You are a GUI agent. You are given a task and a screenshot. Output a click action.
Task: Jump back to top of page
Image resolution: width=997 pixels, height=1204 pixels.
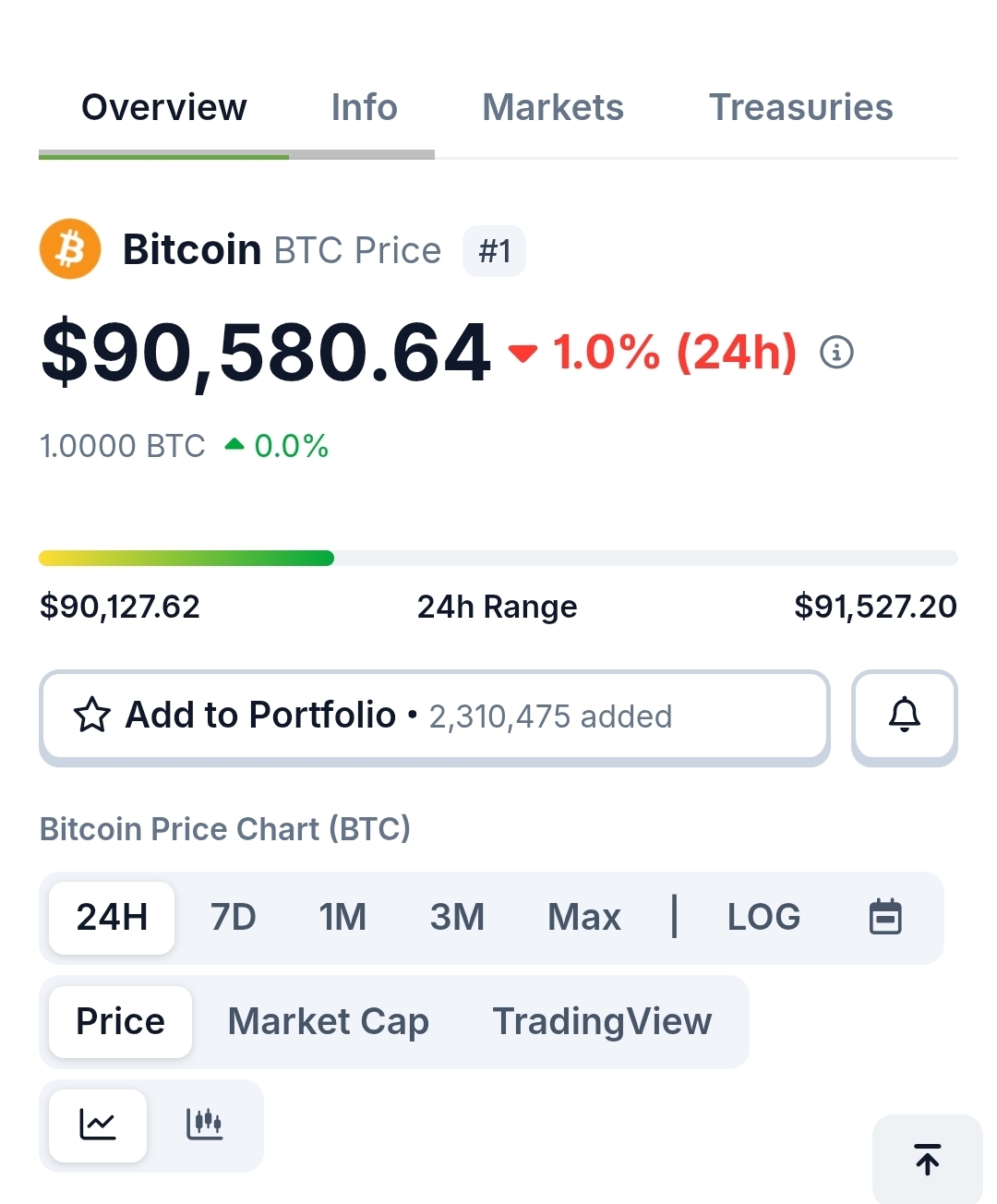(927, 1160)
